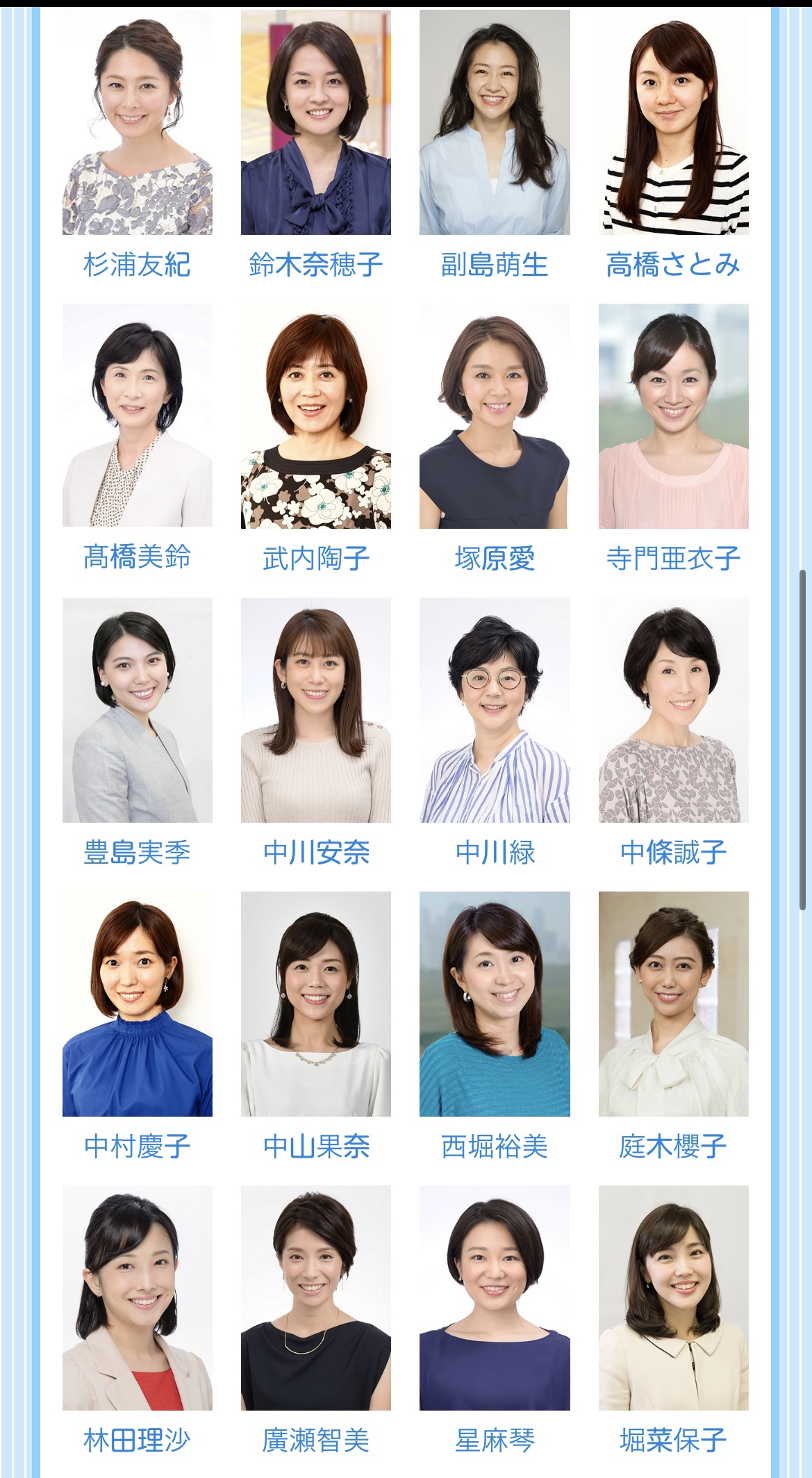Select the 堀菜保子 name link

pyautogui.click(x=673, y=1440)
